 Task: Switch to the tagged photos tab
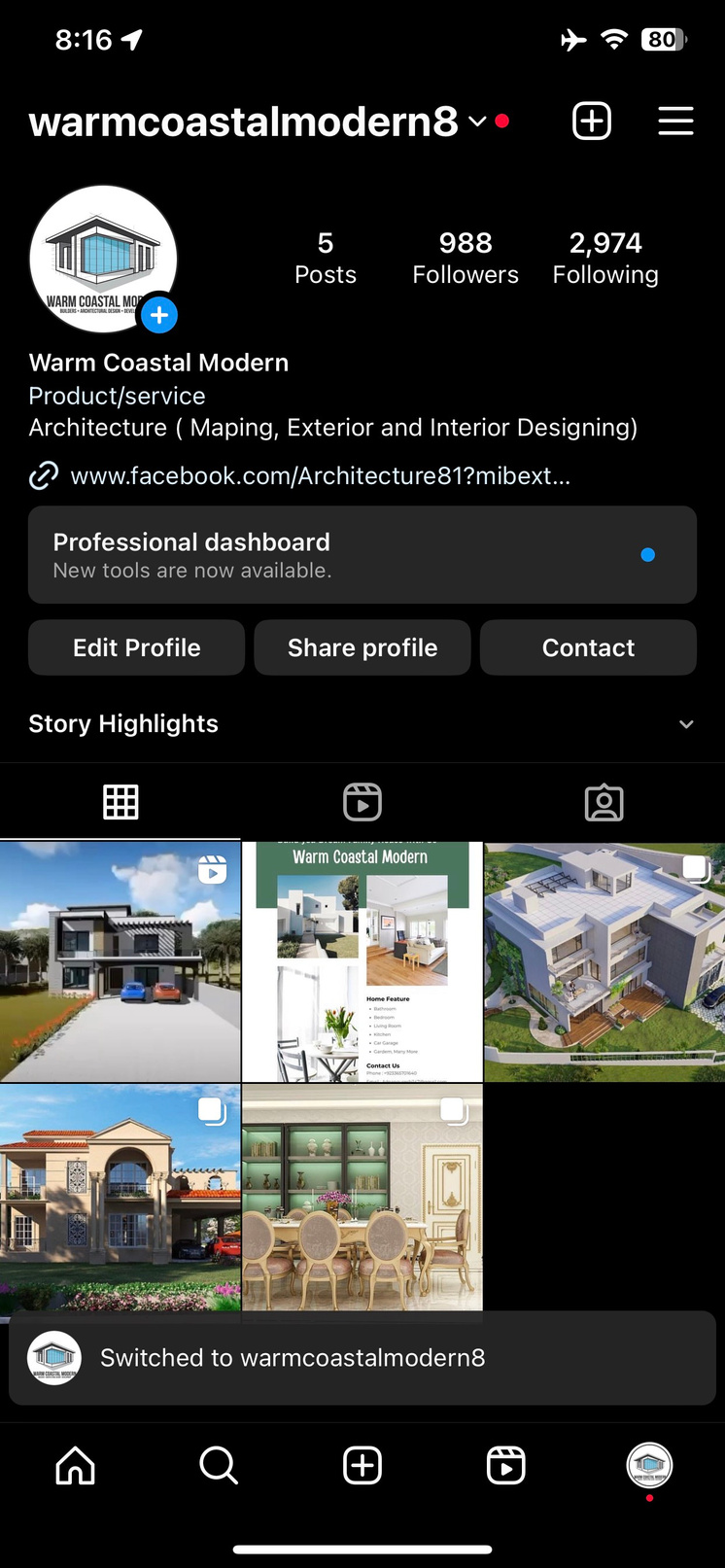click(x=604, y=802)
